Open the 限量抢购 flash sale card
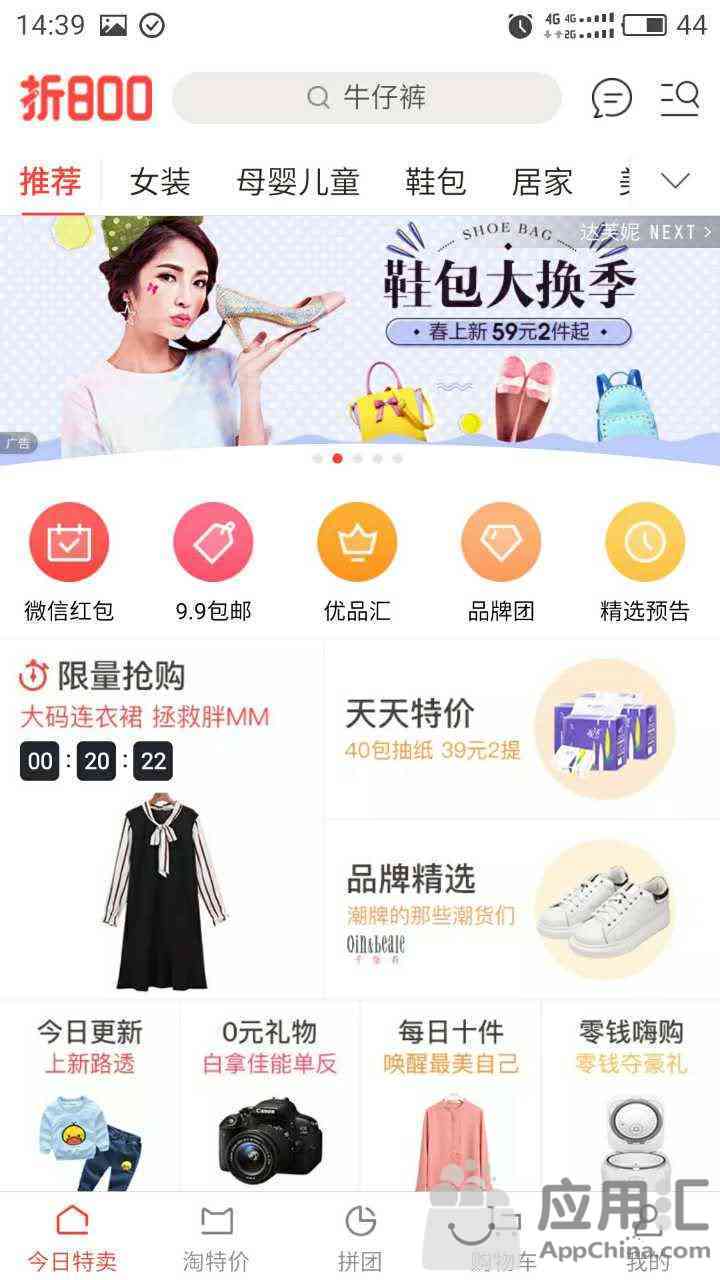Image resolution: width=720 pixels, height=1280 pixels. 162,818
